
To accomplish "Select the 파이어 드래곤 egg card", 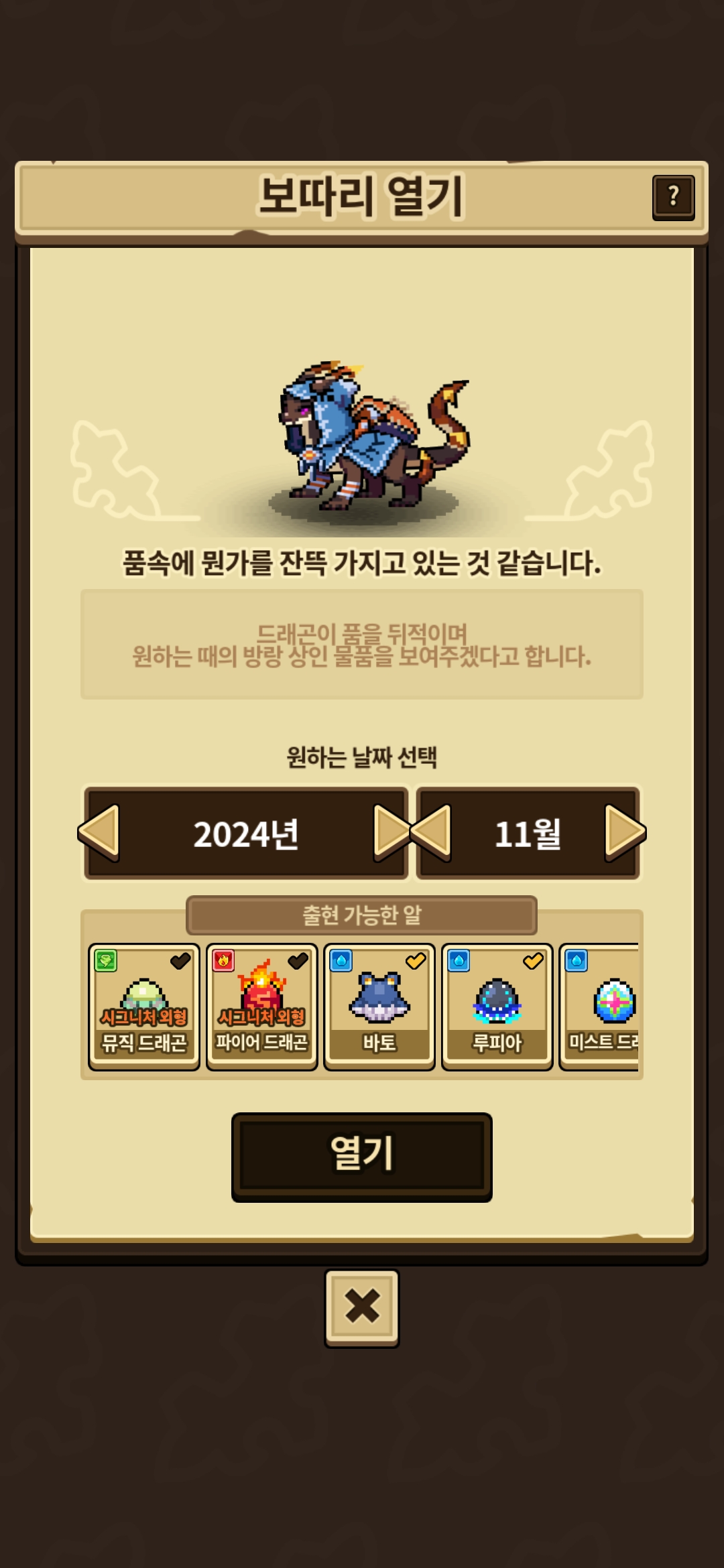I will [x=261, y=1006].
